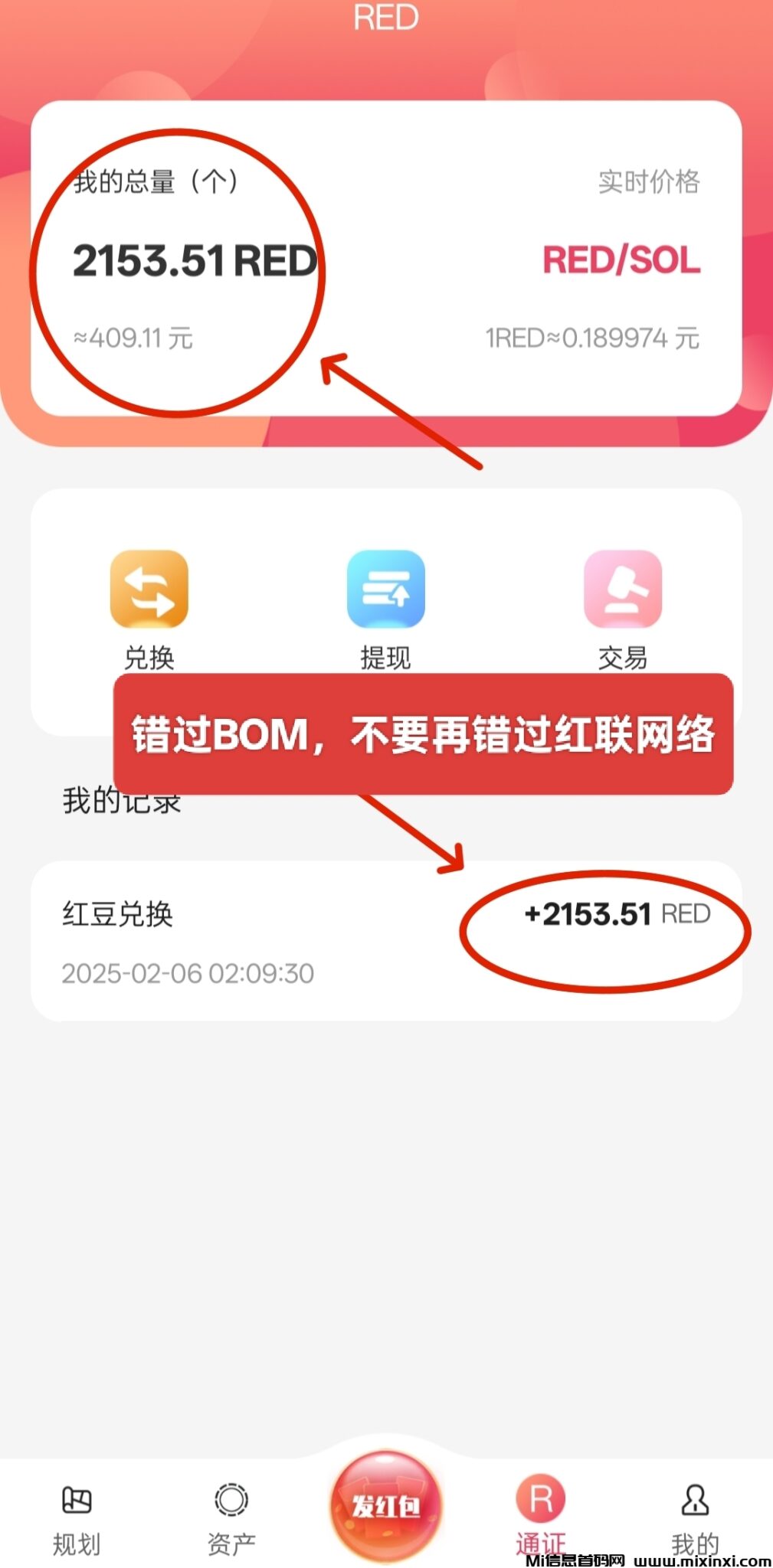Click the RED/SOL trading pair link

[x=621, y=261]
